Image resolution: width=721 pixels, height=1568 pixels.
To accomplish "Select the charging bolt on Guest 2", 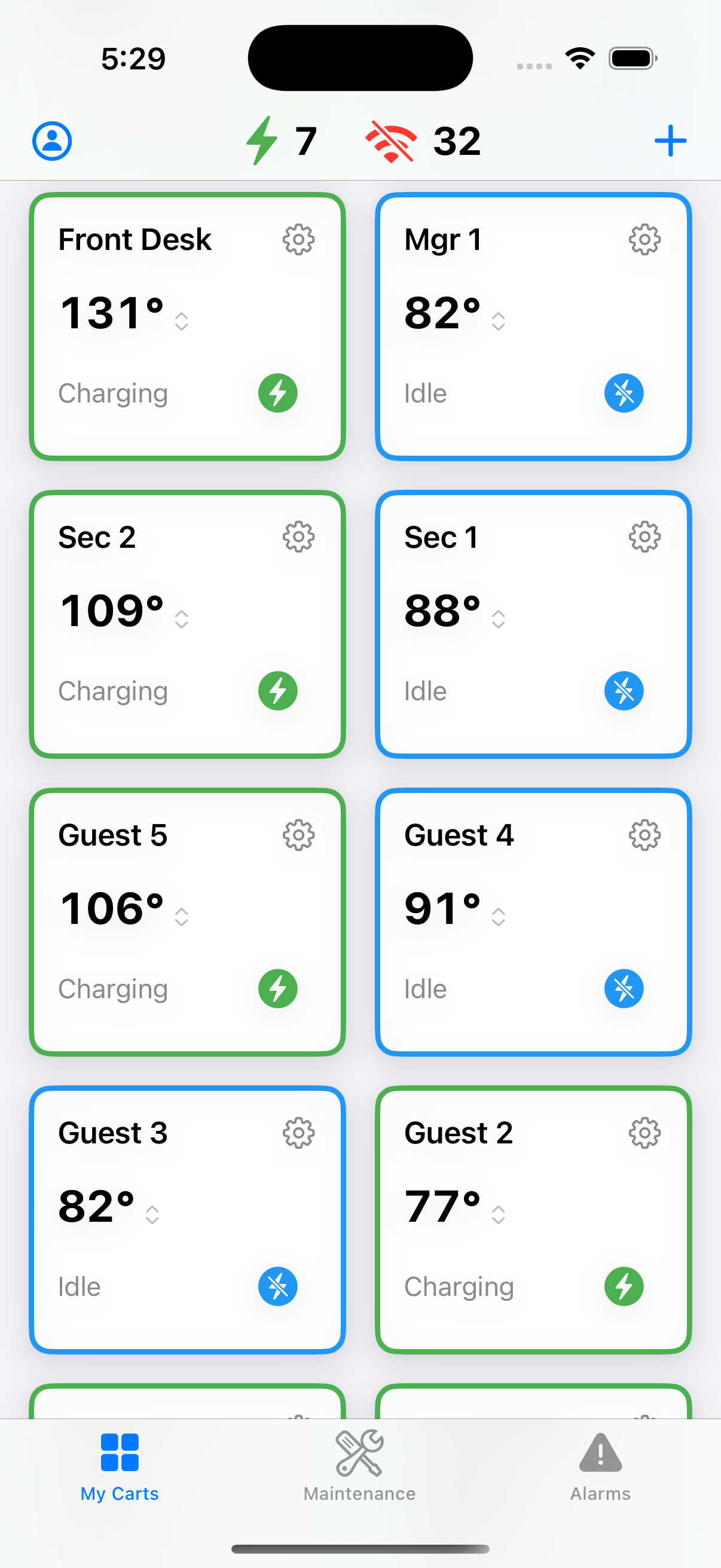I will [x=624, y=1286].
